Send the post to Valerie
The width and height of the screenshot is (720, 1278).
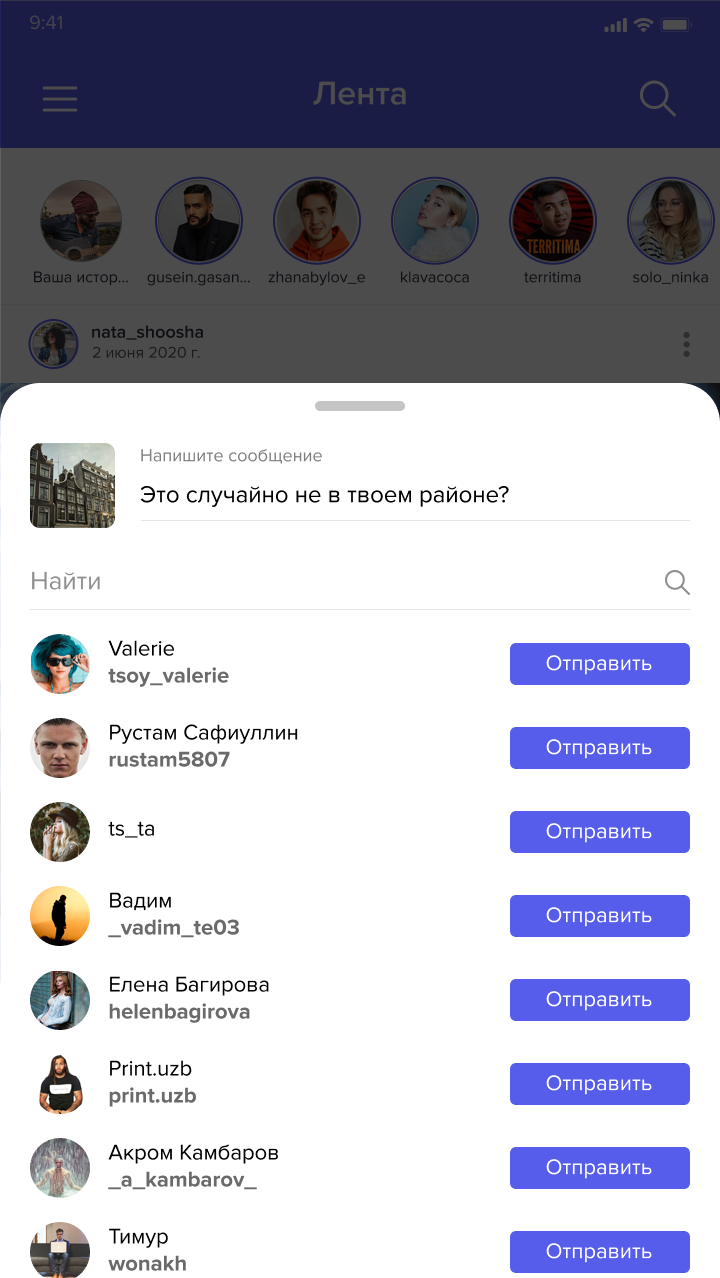pyautogui.click(x=599, y=664)
